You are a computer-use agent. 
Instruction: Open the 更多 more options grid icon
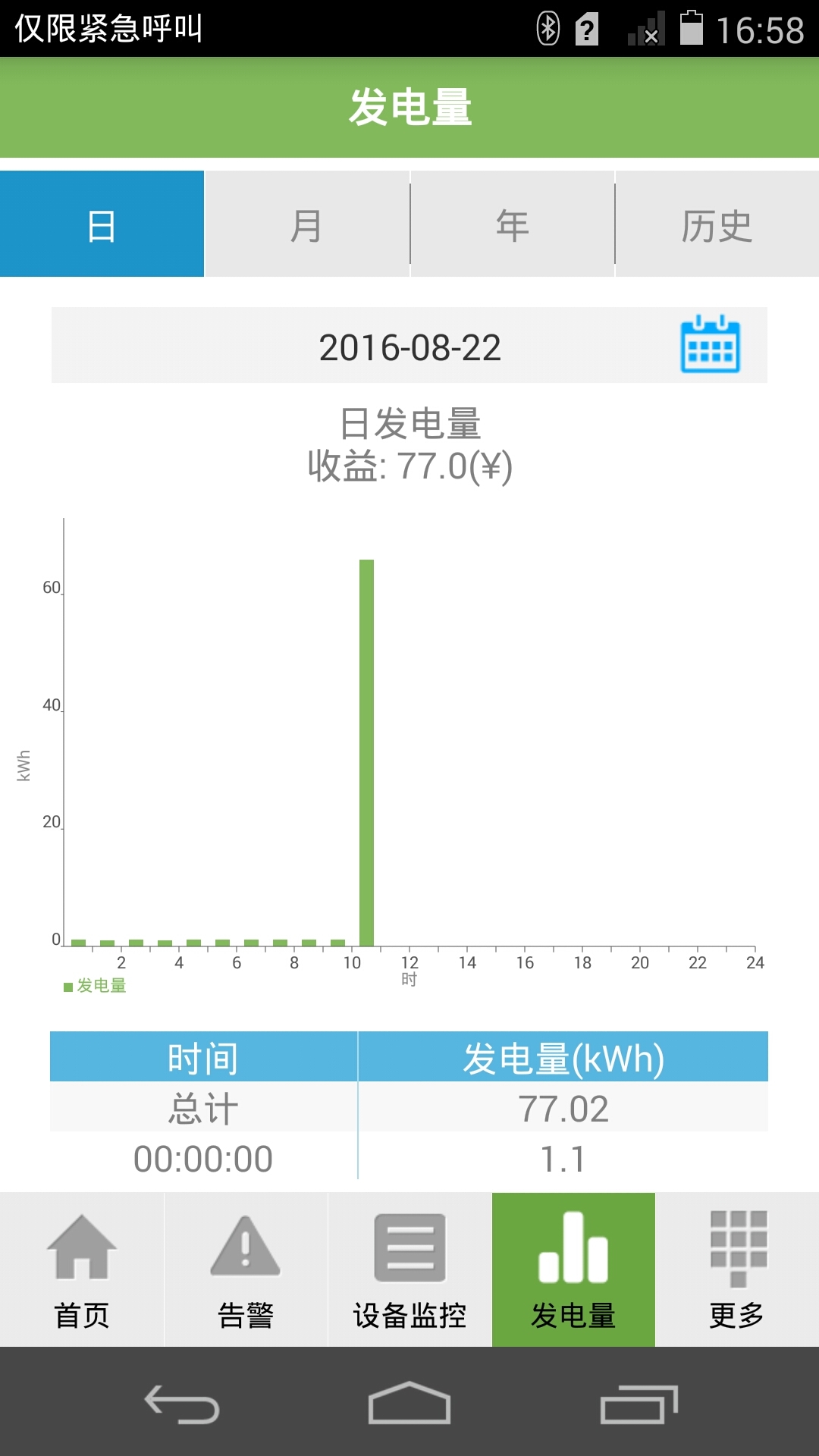[736, 1248]
